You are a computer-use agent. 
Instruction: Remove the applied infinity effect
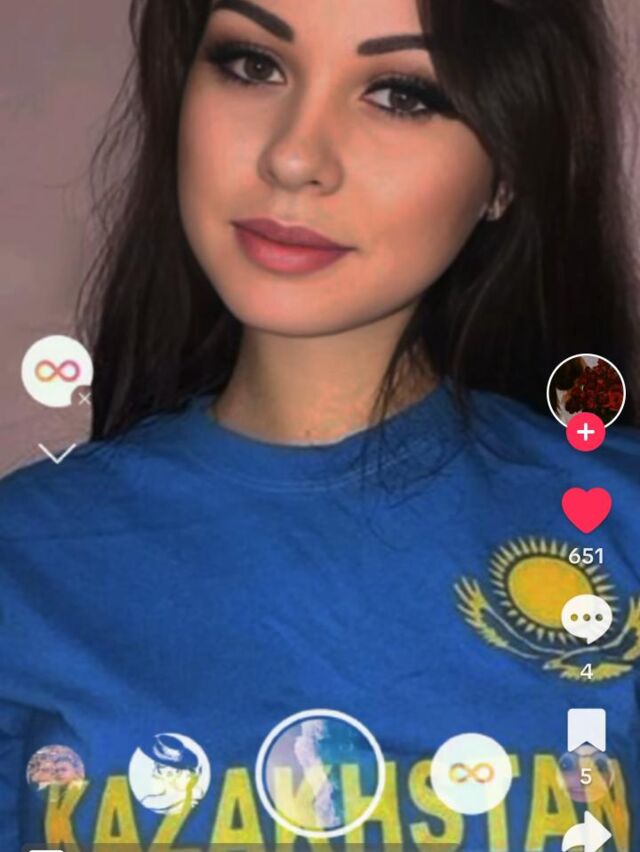pyautogui.click(x=84, y=398)
